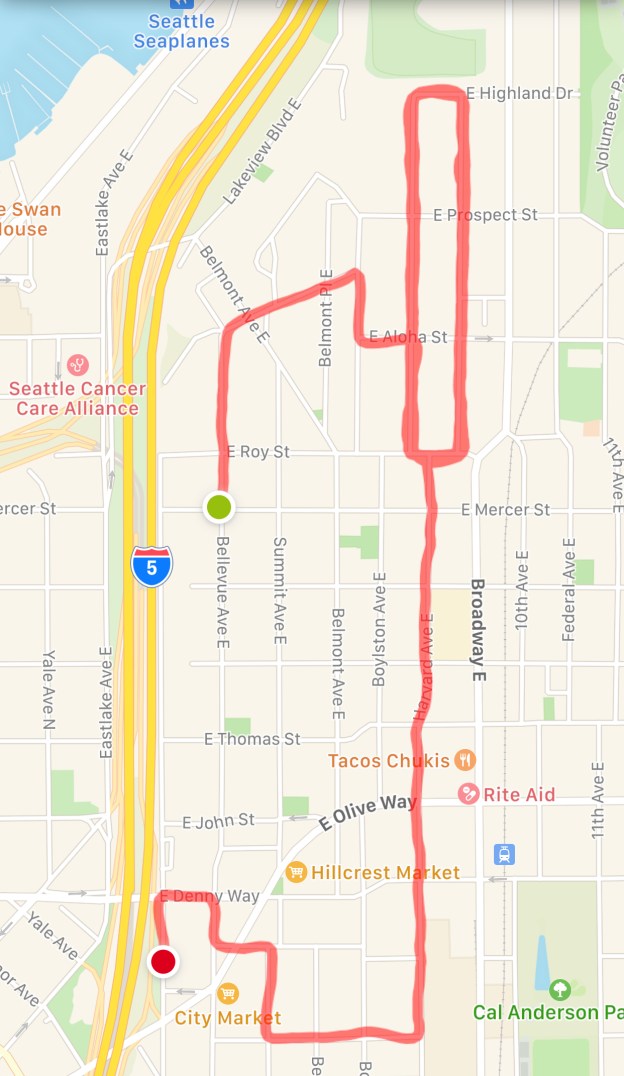Open the Rite Aid pharmacy marker

click(468, 794)
